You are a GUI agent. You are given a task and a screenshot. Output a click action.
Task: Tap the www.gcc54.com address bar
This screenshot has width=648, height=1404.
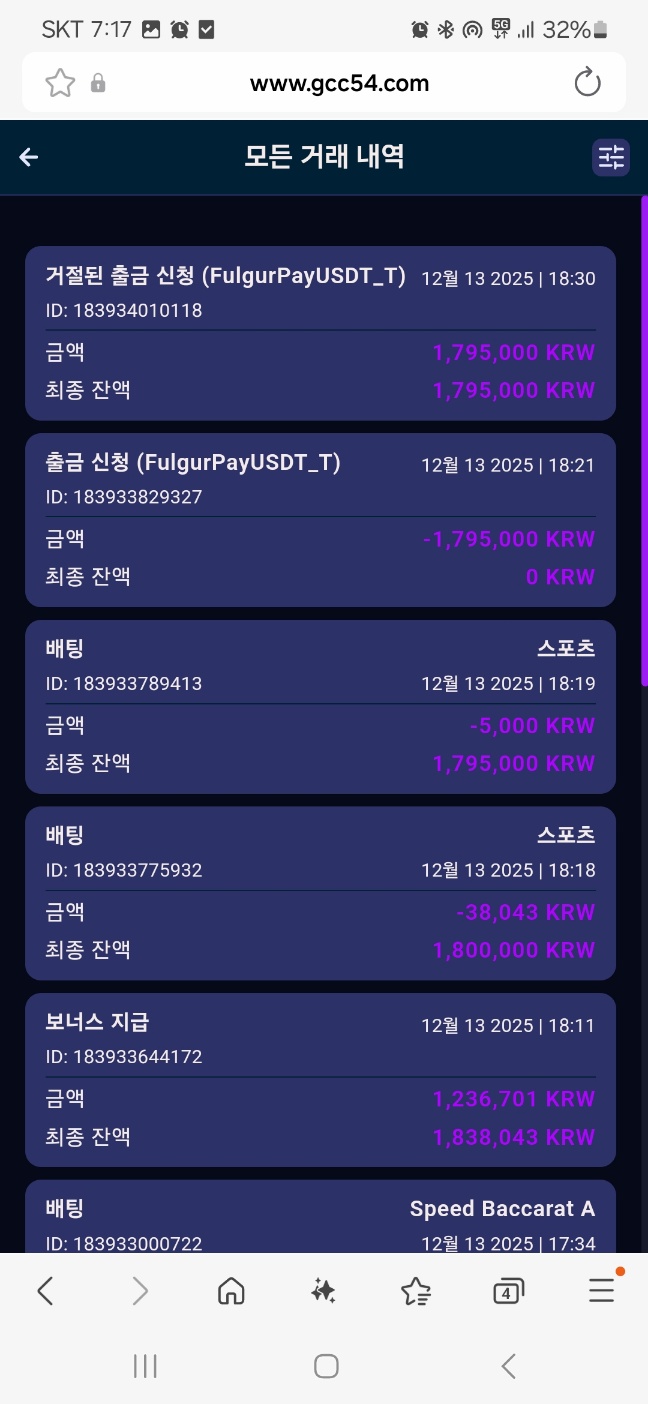pyautogui.click(x=339, y=83)
